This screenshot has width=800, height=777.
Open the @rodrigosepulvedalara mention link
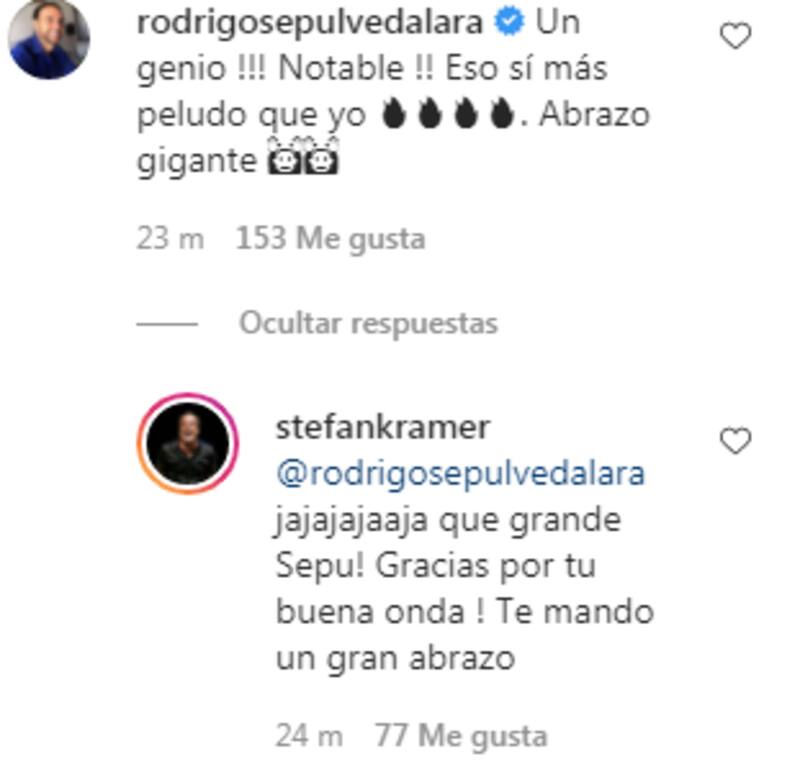tap(459, 473)
